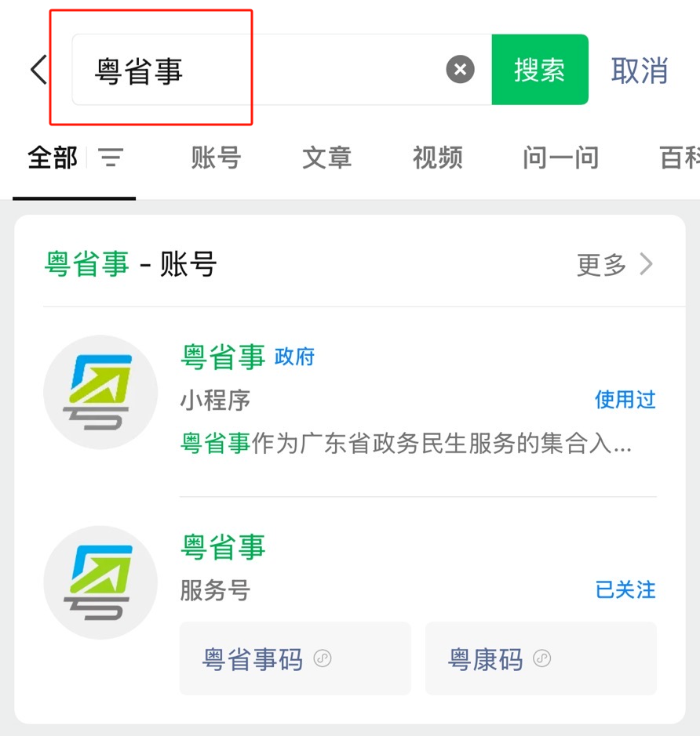The image size is (700, 736).
Task: Switch to the 账号 tab
Action: click(216, 158)
